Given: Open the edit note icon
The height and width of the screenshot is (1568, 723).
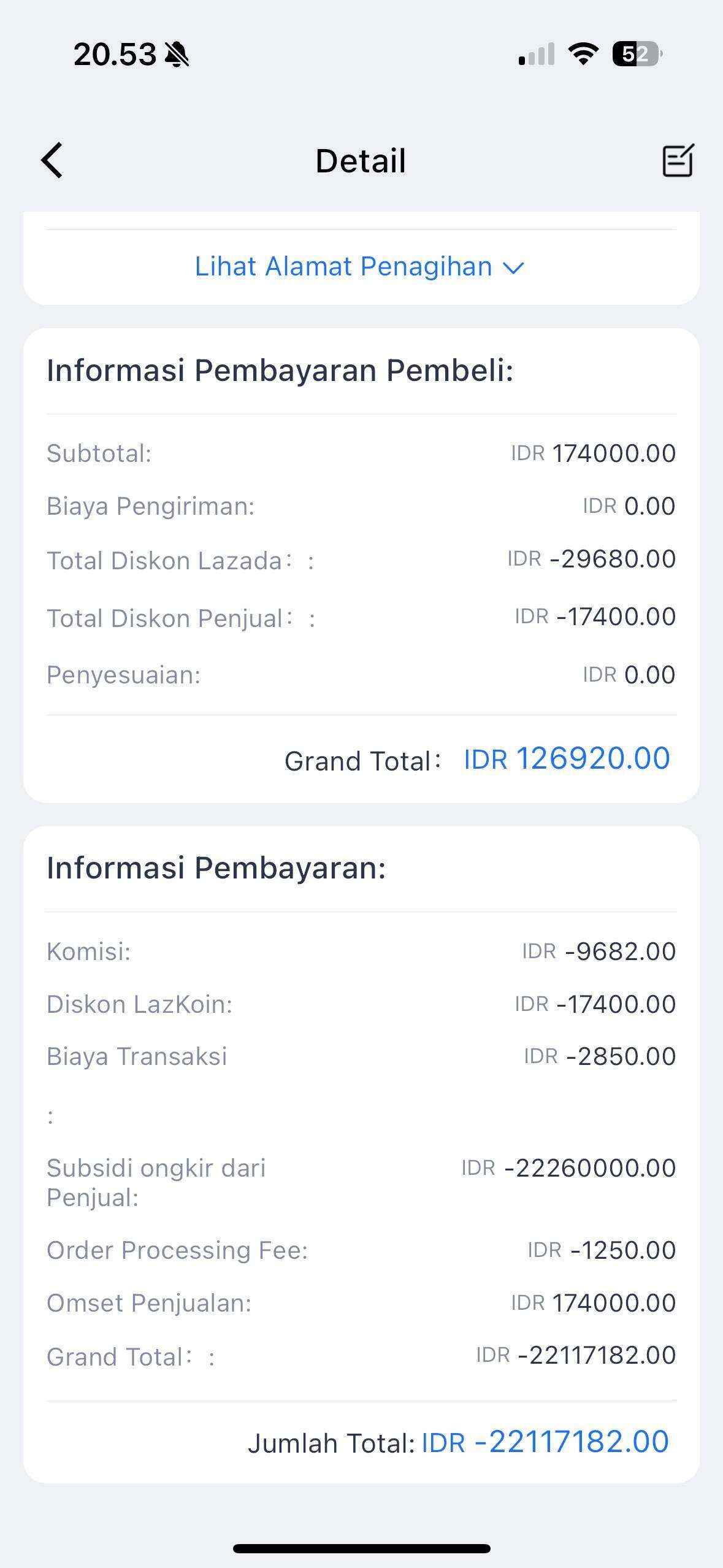Looking at the screenshot, I should (x=678, y=161).
